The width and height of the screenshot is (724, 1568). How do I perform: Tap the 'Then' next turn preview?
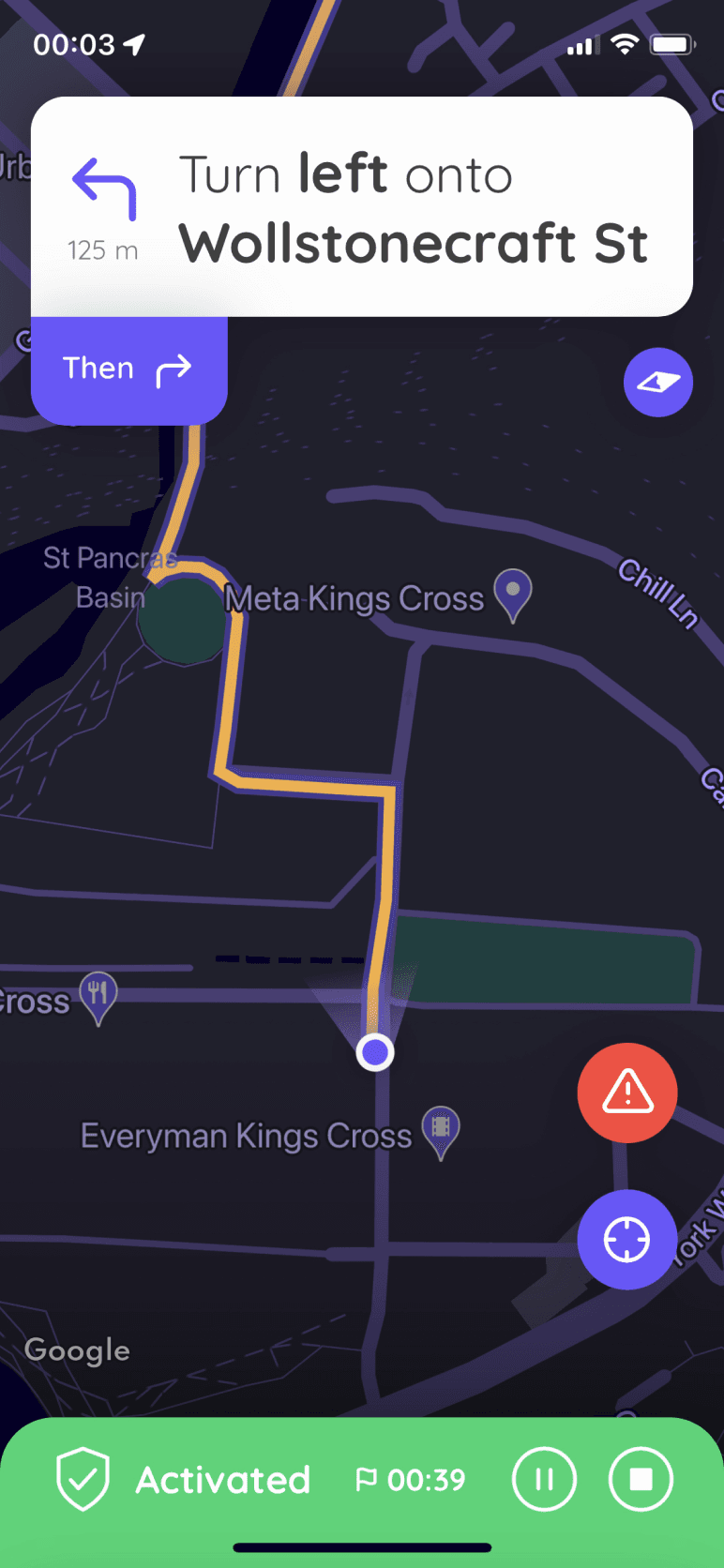pos(128,369)
